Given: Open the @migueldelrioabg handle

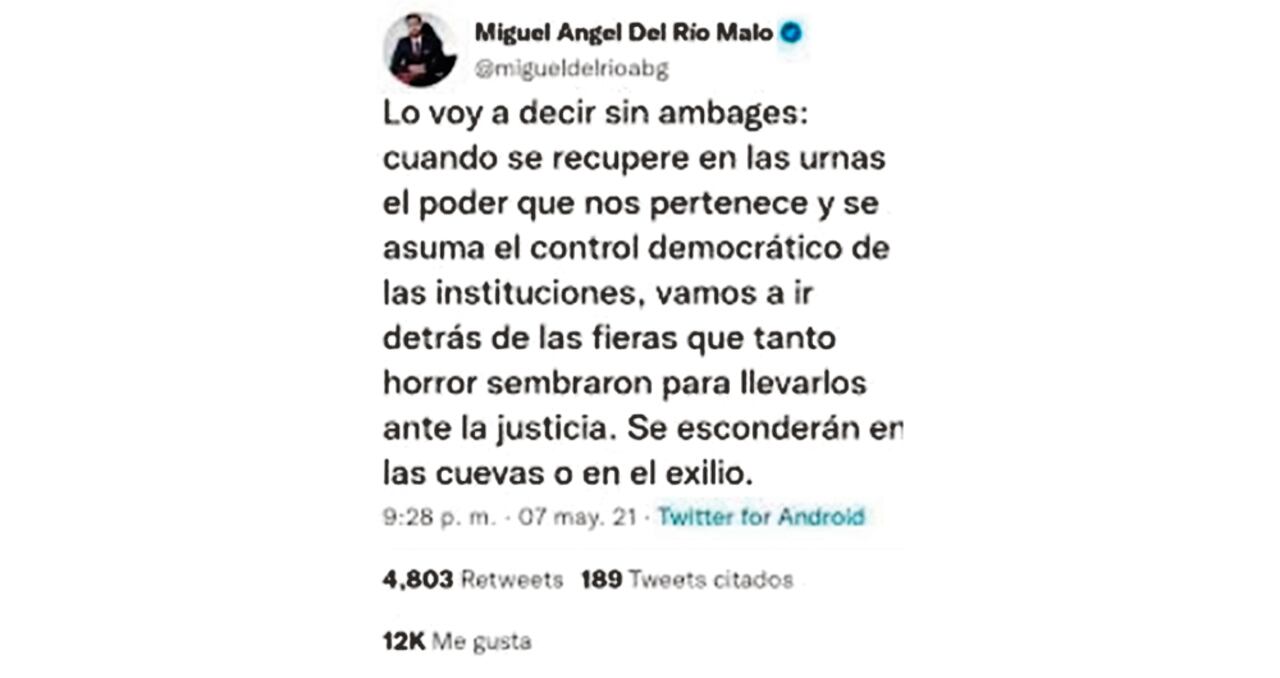Looking at the screenshot, I should [571, 70].
